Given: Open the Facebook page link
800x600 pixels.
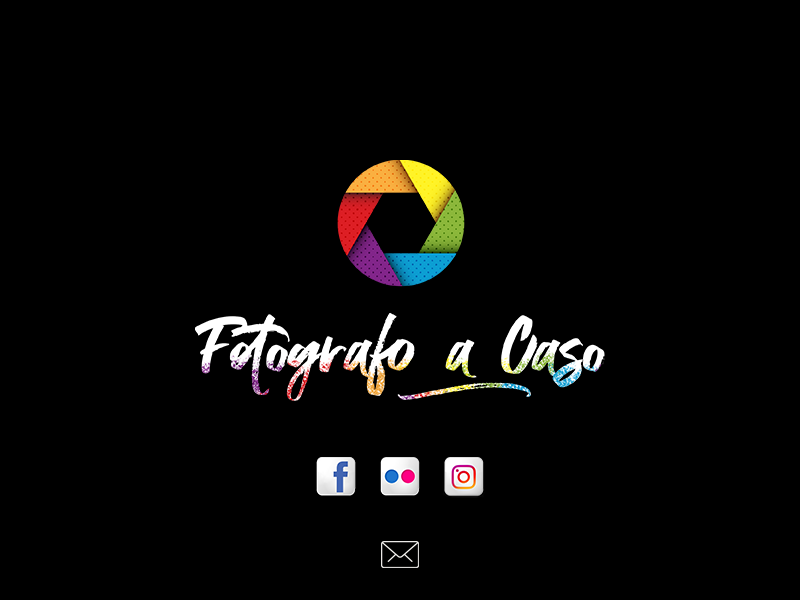Looking at the screenshot, I should tap(336, 476).
